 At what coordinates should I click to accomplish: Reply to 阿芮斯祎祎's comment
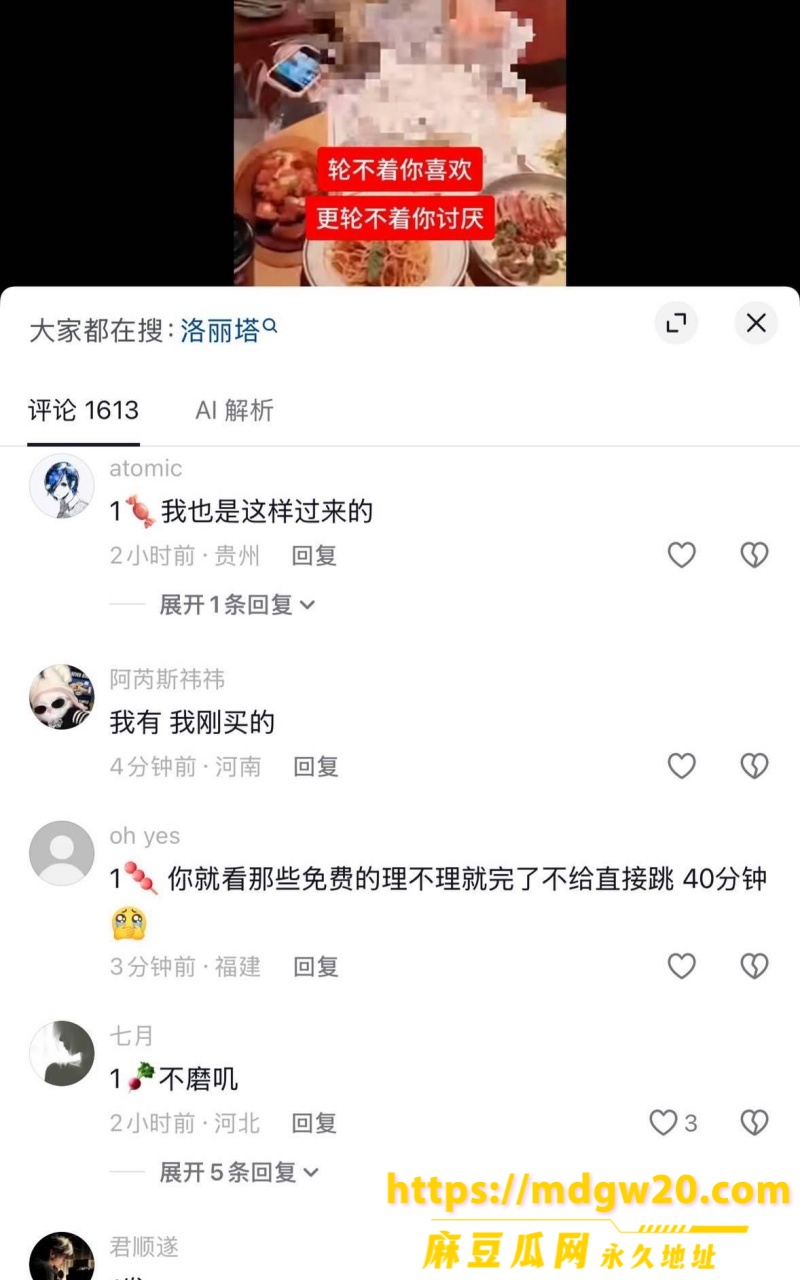pyautogui.click(x=316, y=767)
